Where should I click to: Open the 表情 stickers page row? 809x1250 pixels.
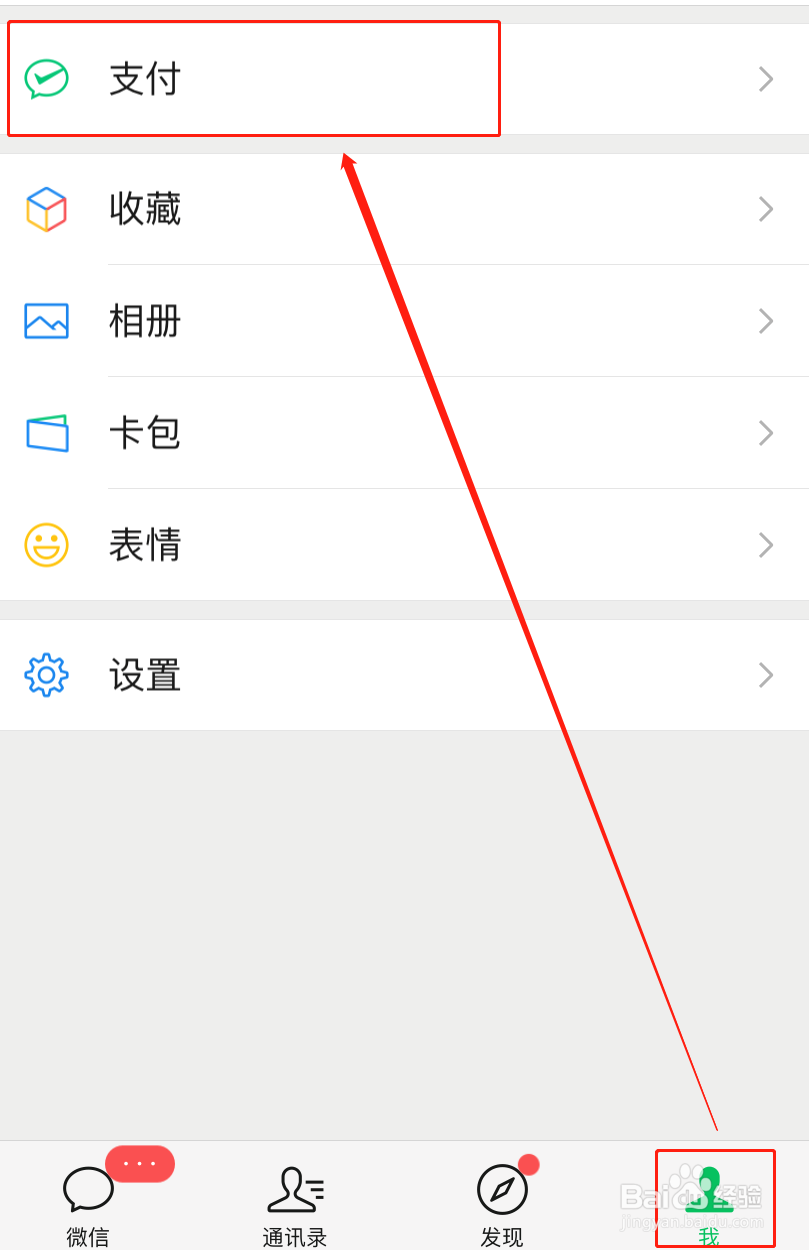[300, 545]
